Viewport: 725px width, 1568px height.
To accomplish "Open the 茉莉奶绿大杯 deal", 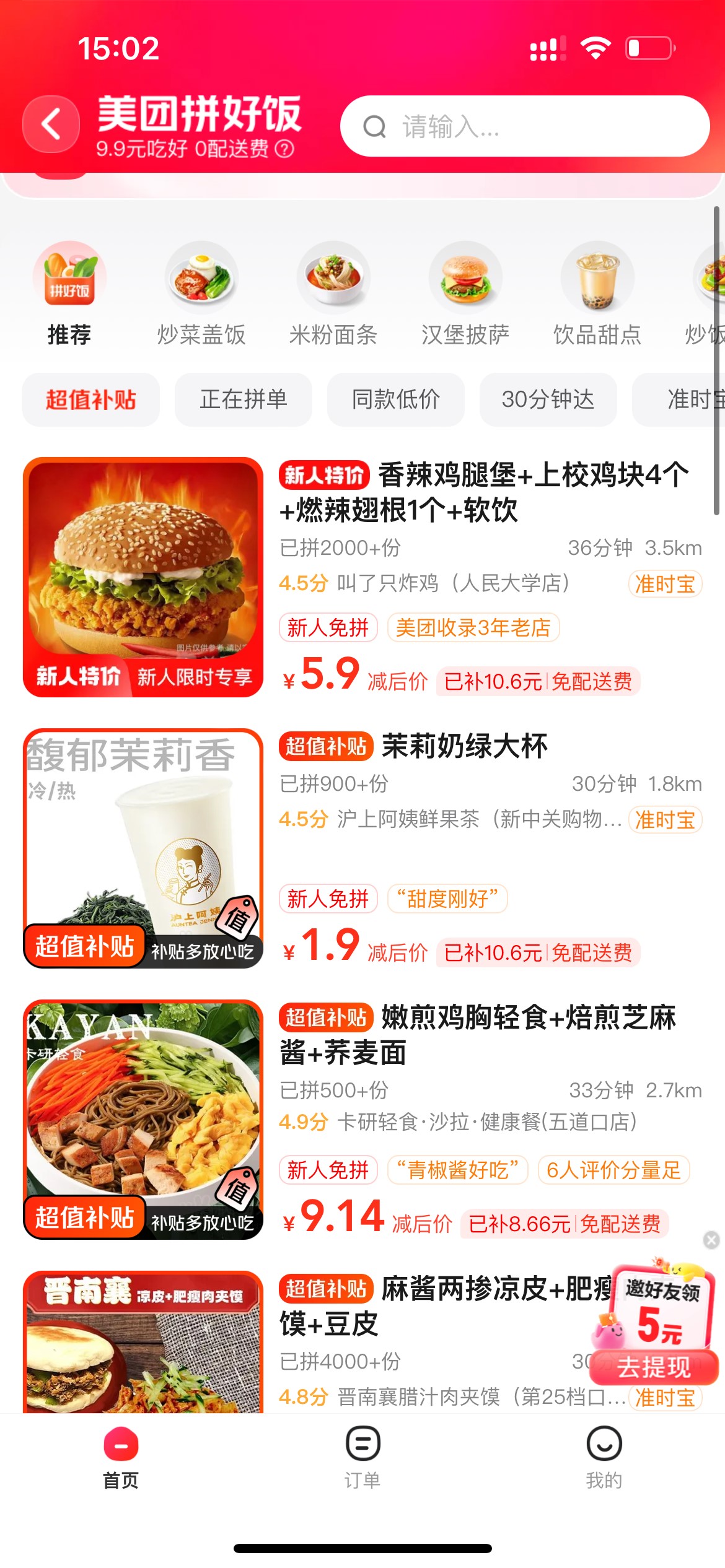I will pos(465,746).
